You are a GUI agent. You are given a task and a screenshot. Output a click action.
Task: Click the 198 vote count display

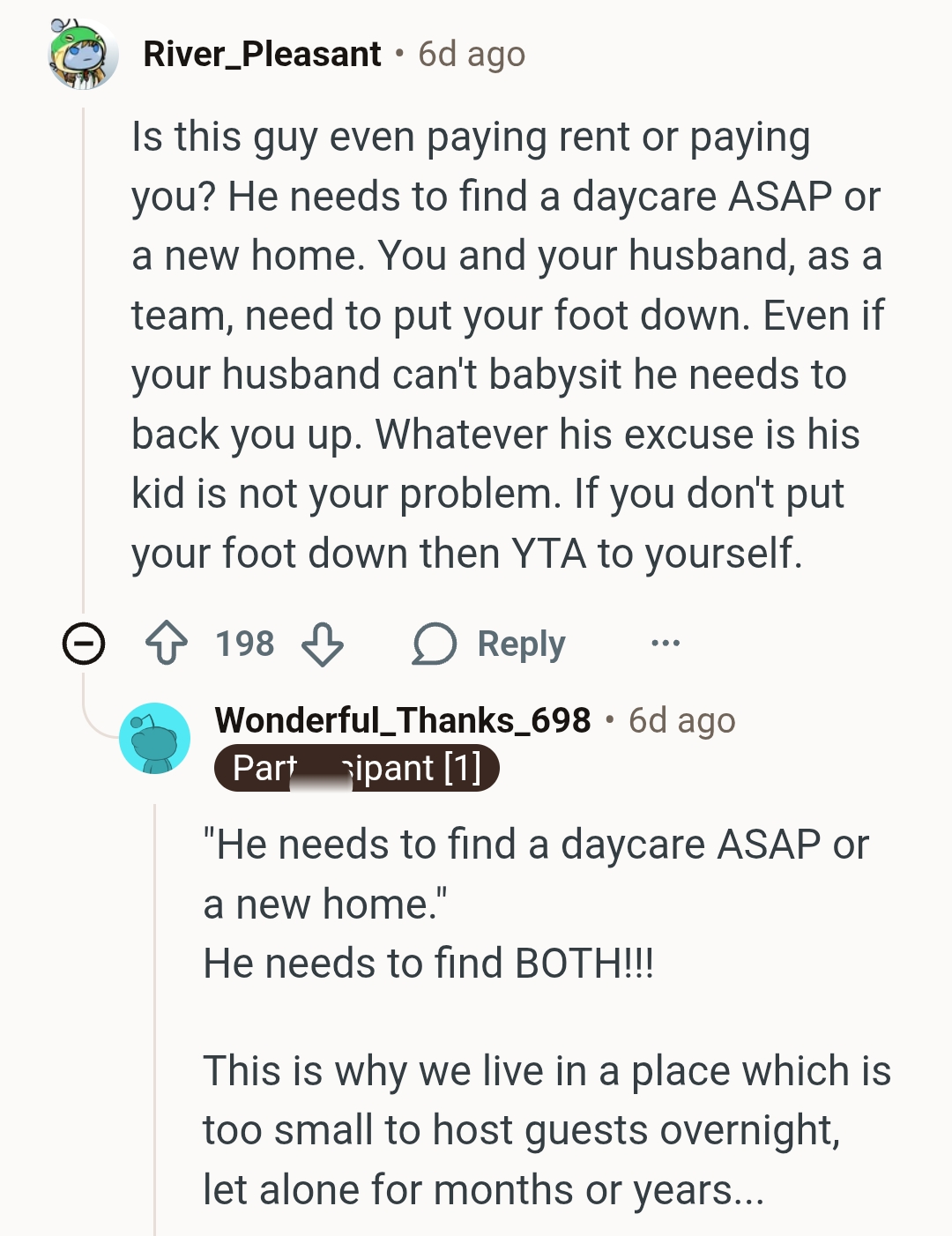[x=244, y=643]
